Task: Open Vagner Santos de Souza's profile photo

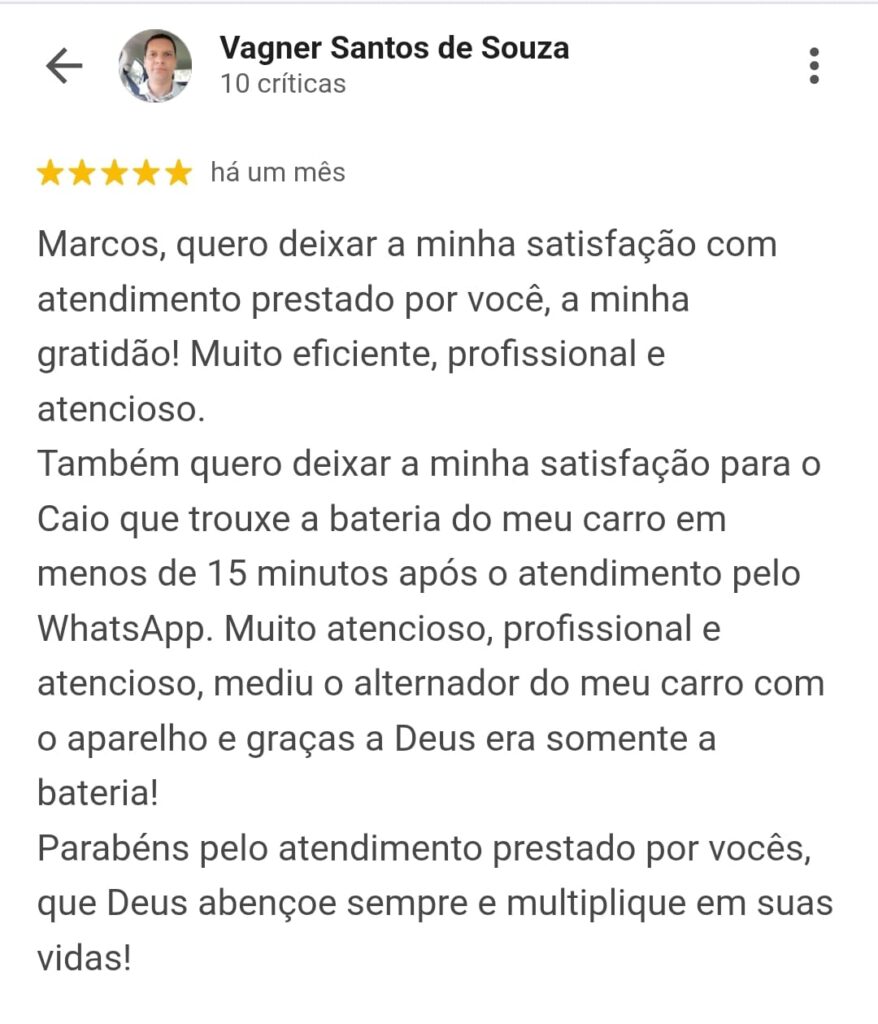Action: 155,66
